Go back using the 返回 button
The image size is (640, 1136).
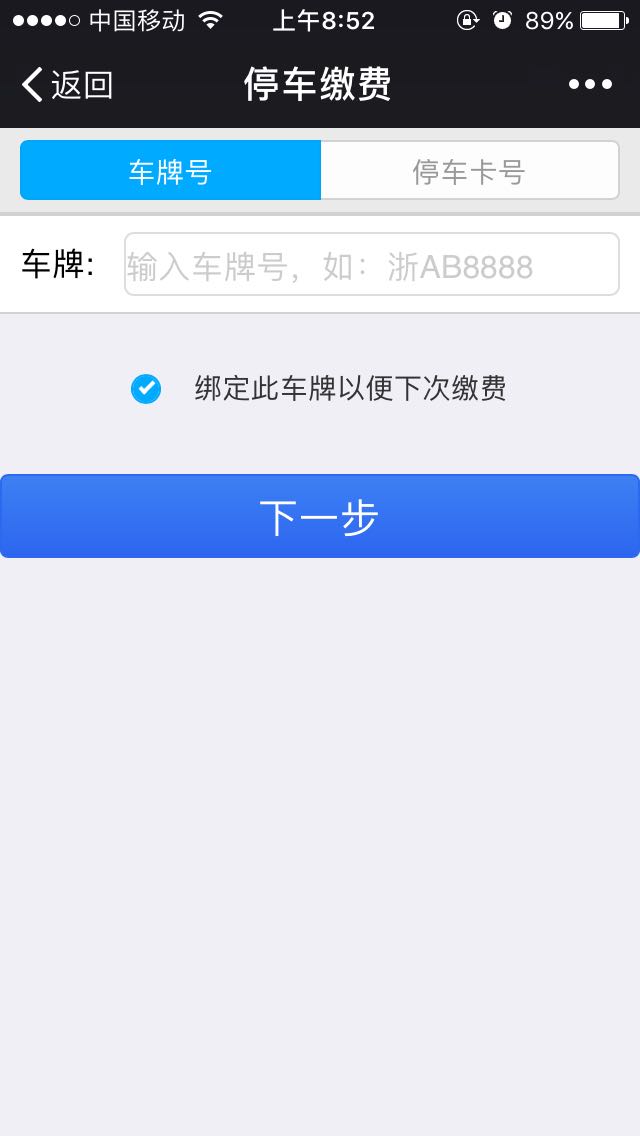67,85
